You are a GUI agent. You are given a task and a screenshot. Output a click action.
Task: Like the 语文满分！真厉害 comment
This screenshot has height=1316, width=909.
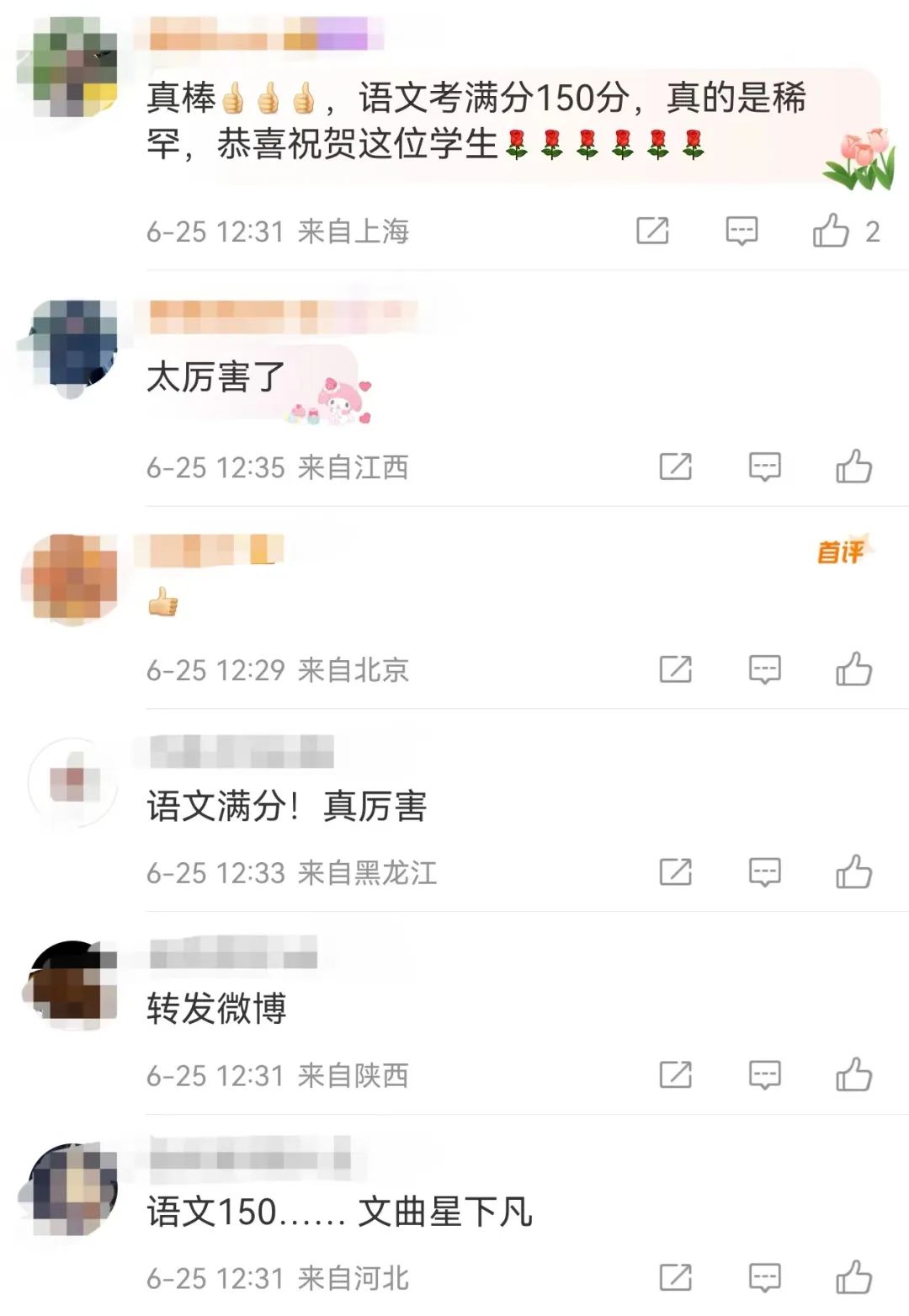tap(853, 871)
